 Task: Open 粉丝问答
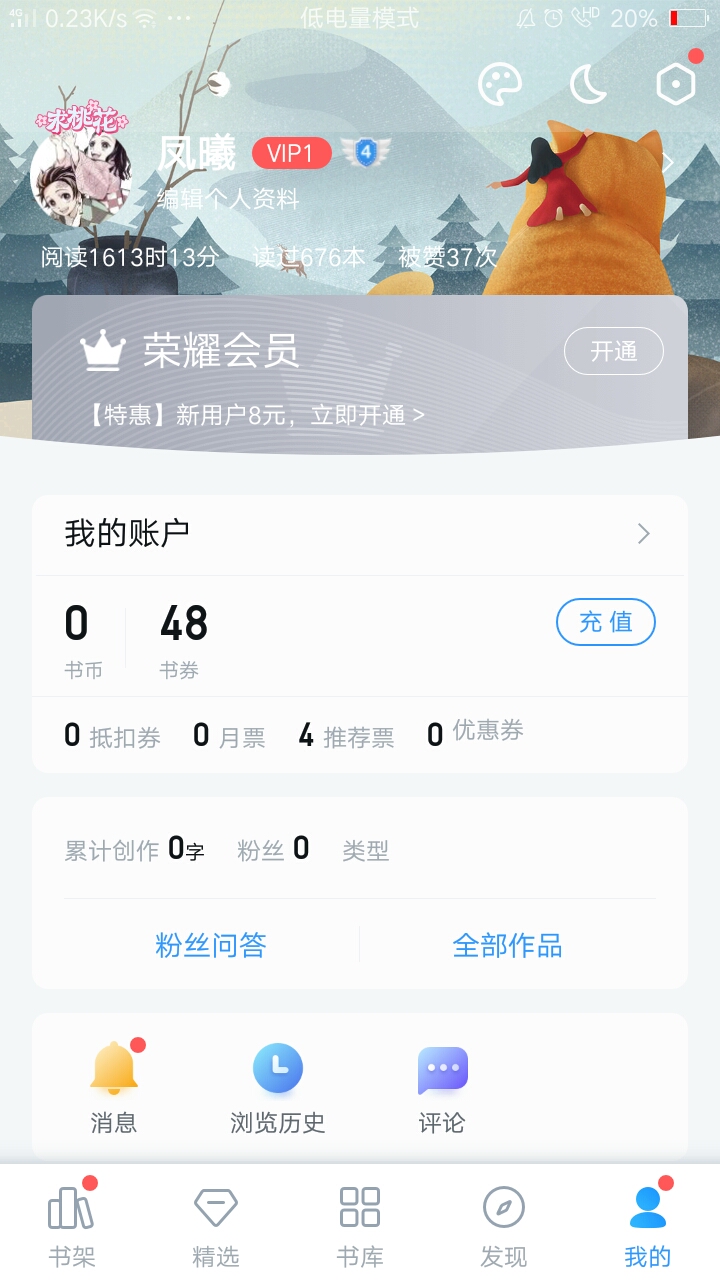tap(211, 945)
